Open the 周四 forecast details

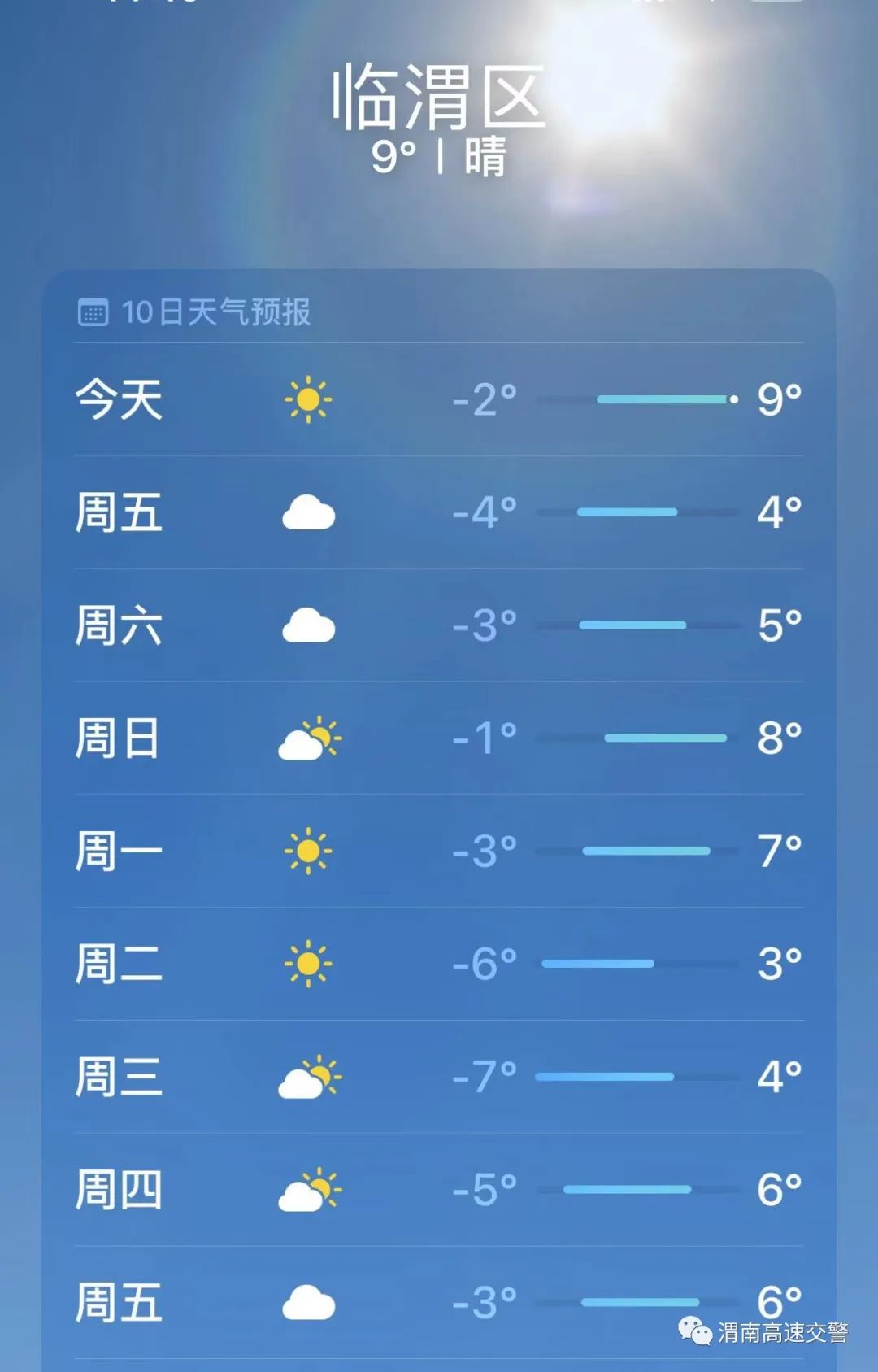pyautogui.click(x=439, y=1190)
